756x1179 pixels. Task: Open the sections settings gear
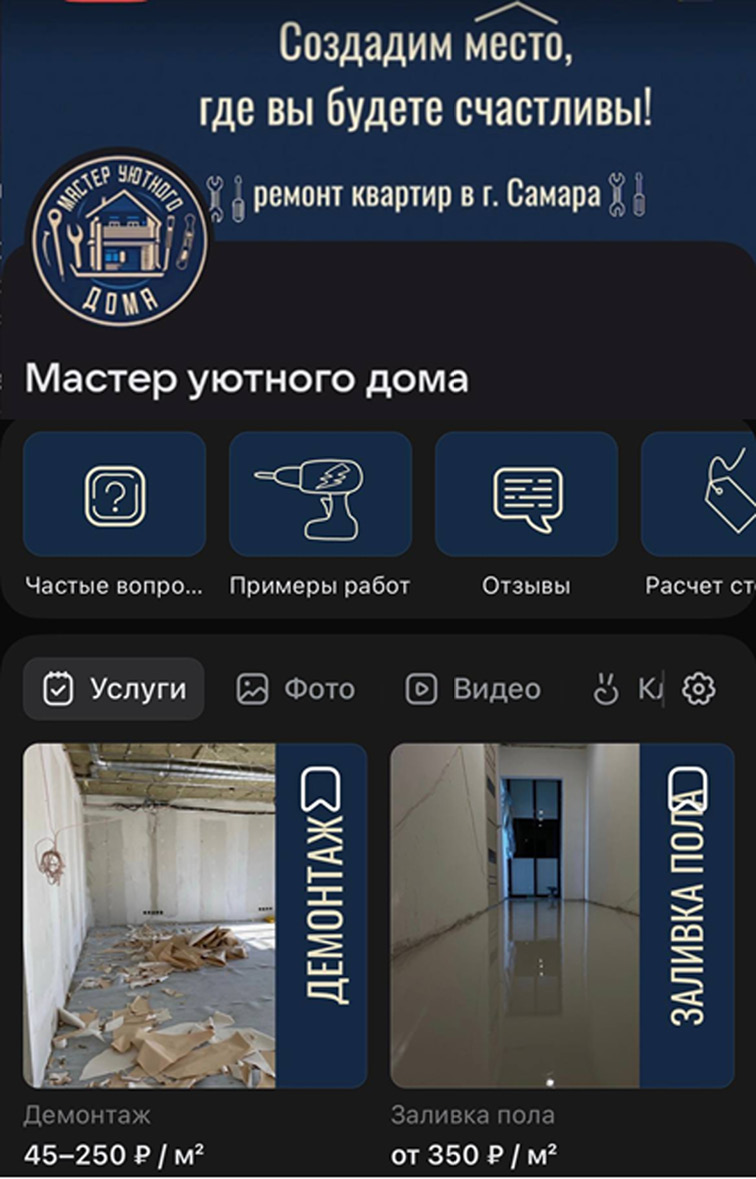pyautogui.click(x=699, y=689)
